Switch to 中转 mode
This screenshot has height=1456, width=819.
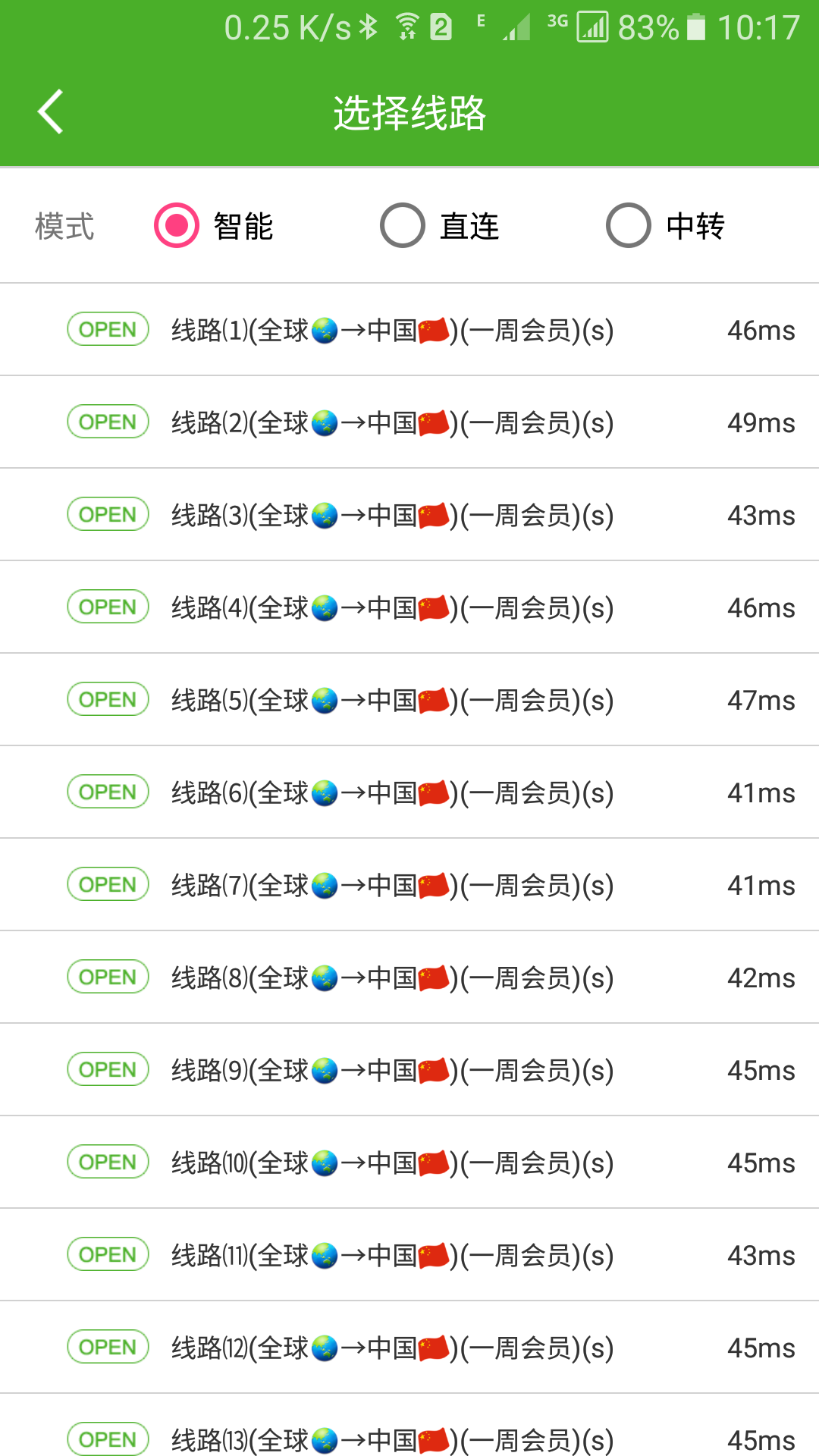click(x=628, y=224)
